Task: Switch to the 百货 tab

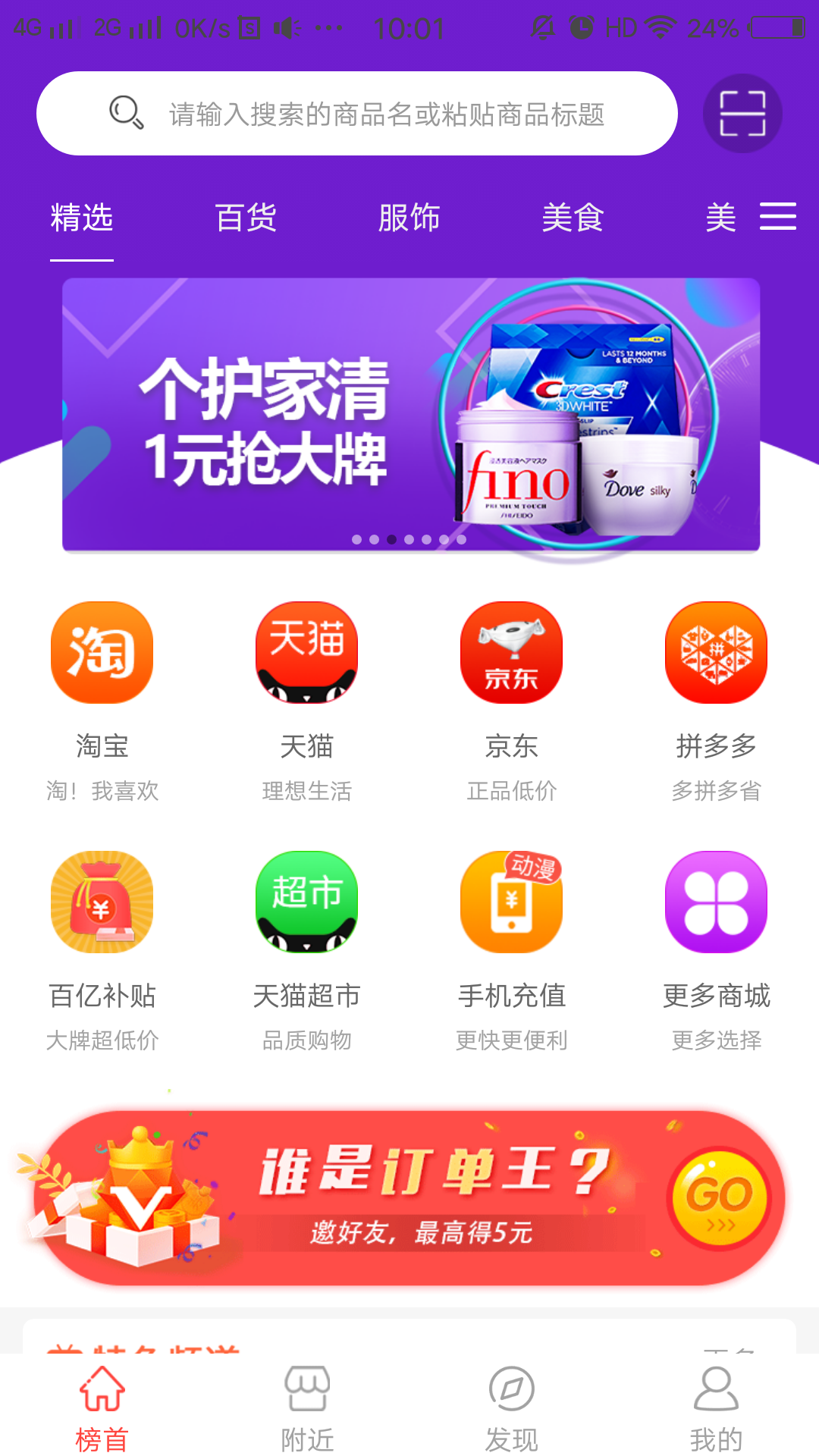Action: coord(246,218)
